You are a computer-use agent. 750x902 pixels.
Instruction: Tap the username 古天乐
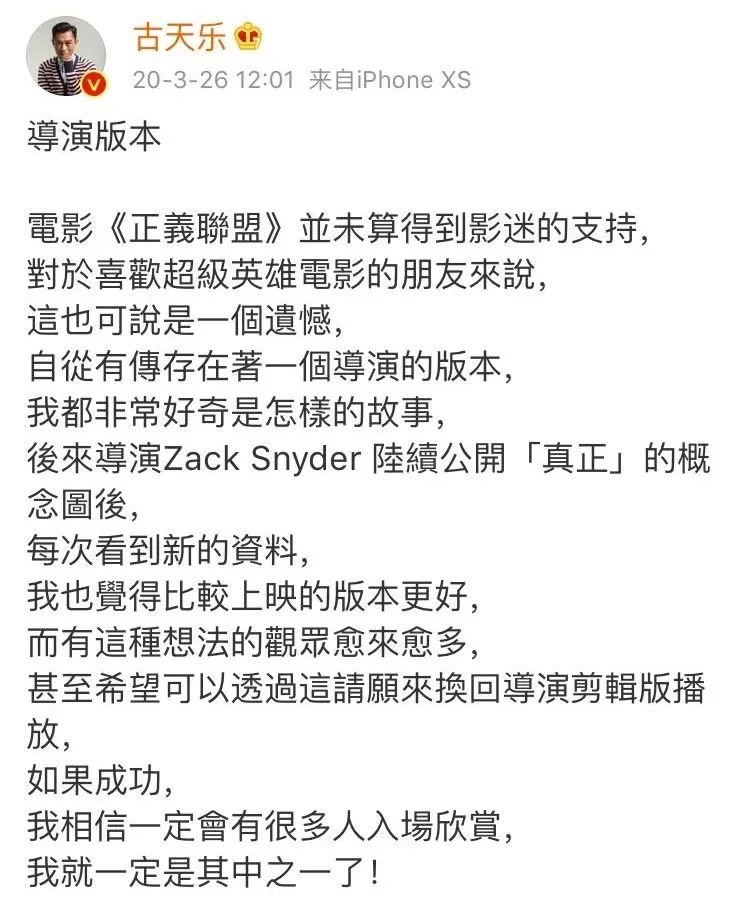tap(179, 37)
